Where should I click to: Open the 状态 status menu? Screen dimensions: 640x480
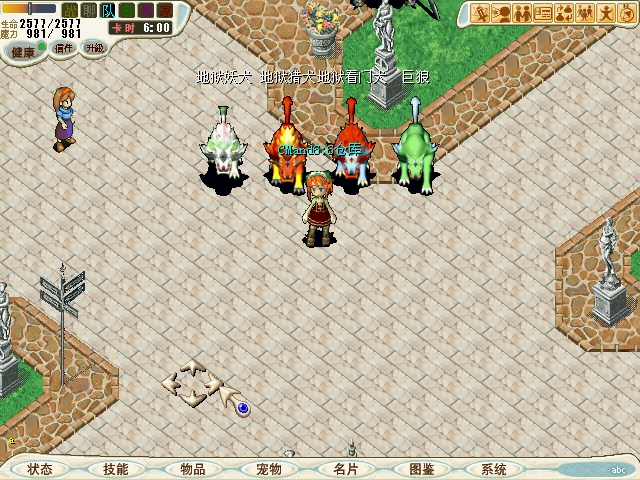click(x=40, y=469)
